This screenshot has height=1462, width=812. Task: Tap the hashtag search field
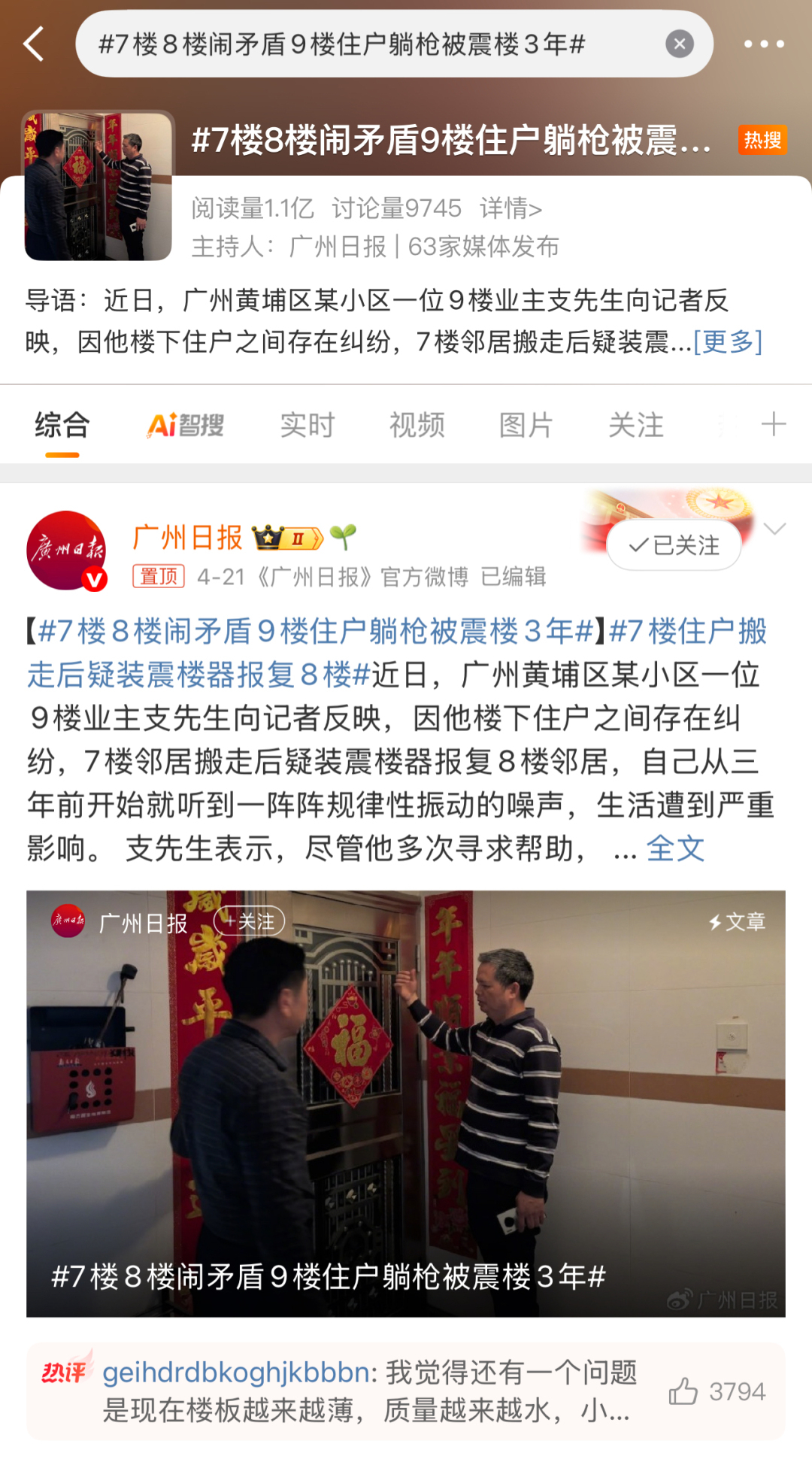pyautogui.click(x=361, y=44)
